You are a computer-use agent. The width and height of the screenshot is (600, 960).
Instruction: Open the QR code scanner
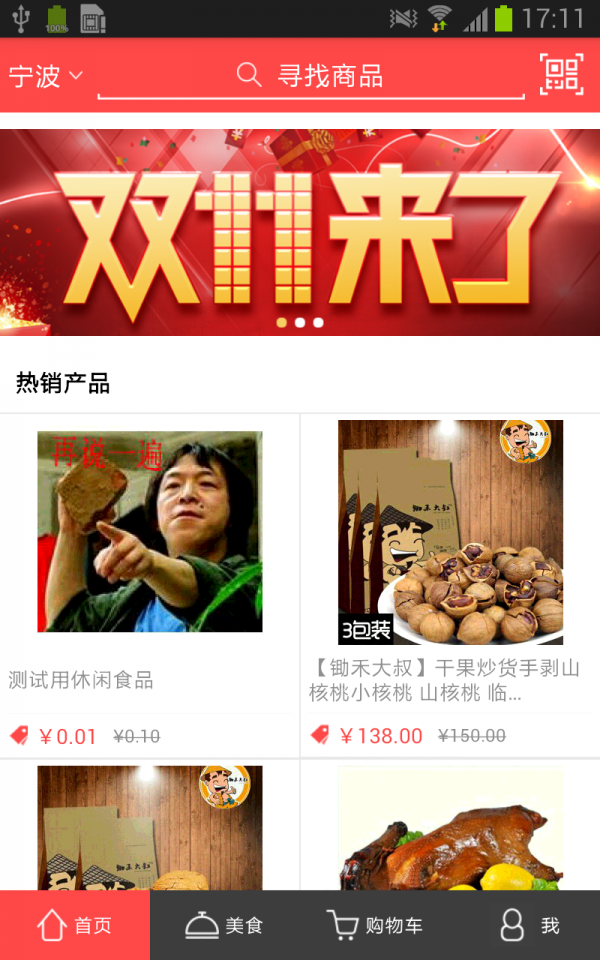[561, 74]
